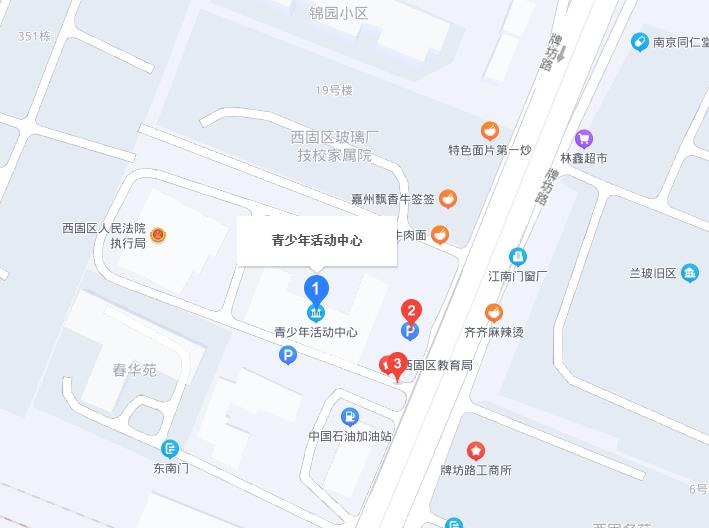The width and height of the screenshot is (709, 528).
Task: Tap the blue marker numbered 1
Action: (316, 292)
